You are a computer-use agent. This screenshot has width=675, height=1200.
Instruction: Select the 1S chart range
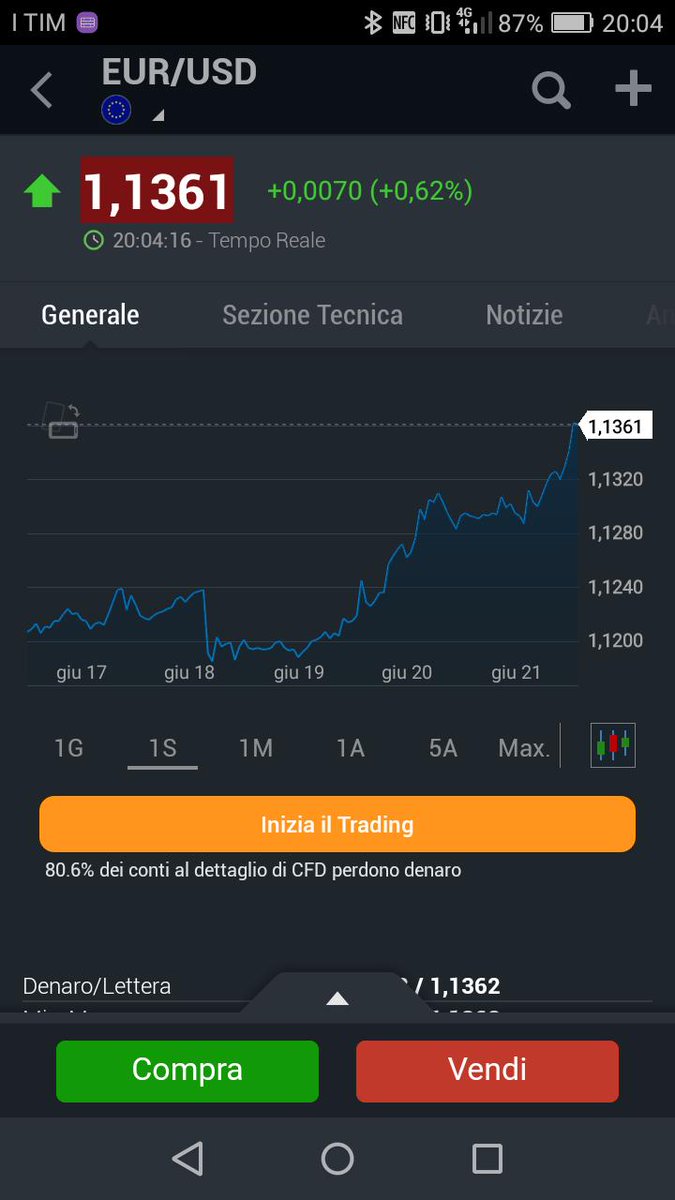[x=162, y=748]
